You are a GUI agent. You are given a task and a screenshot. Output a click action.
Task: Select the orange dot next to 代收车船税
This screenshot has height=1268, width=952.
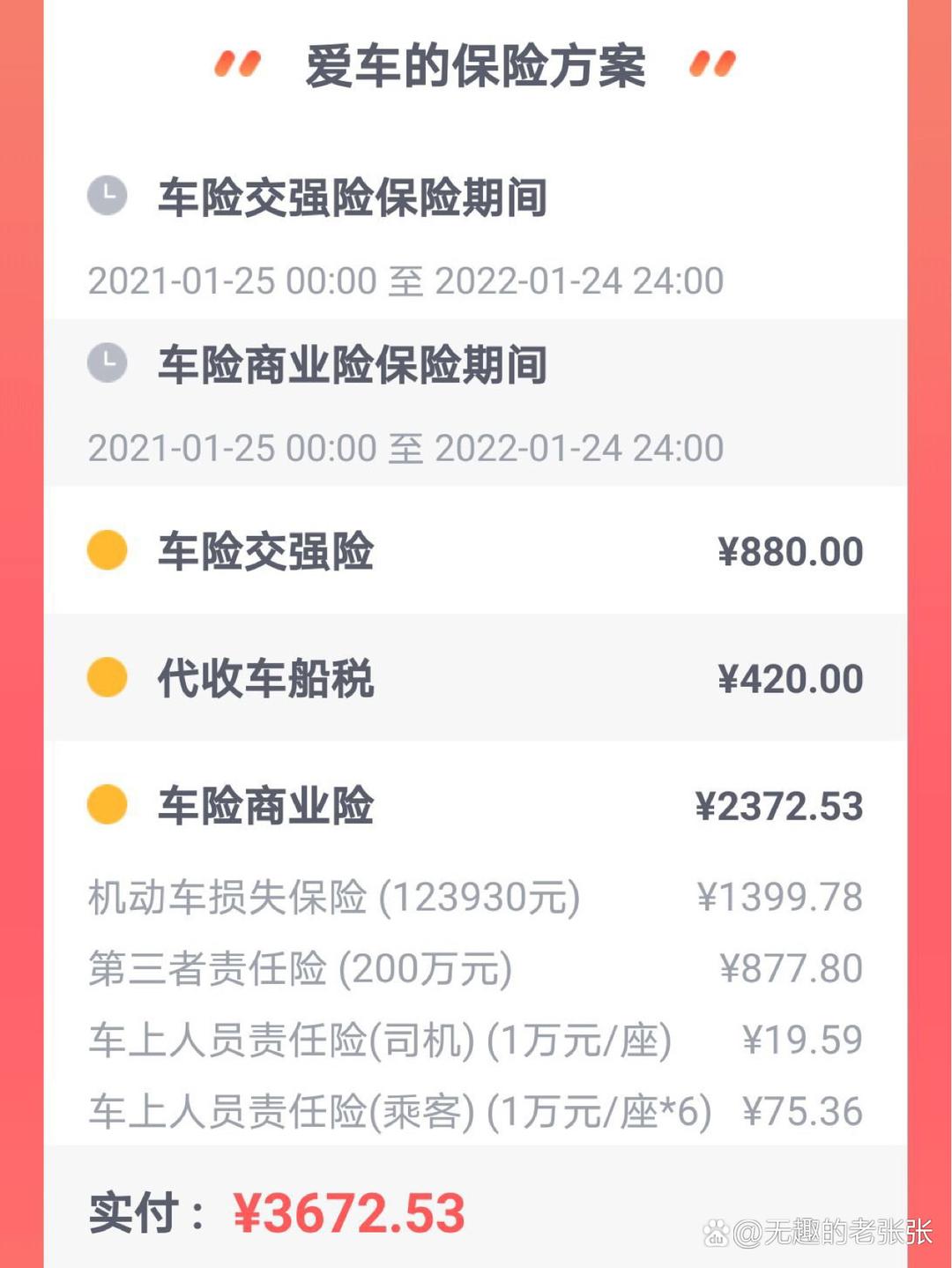tap(108, 678)
